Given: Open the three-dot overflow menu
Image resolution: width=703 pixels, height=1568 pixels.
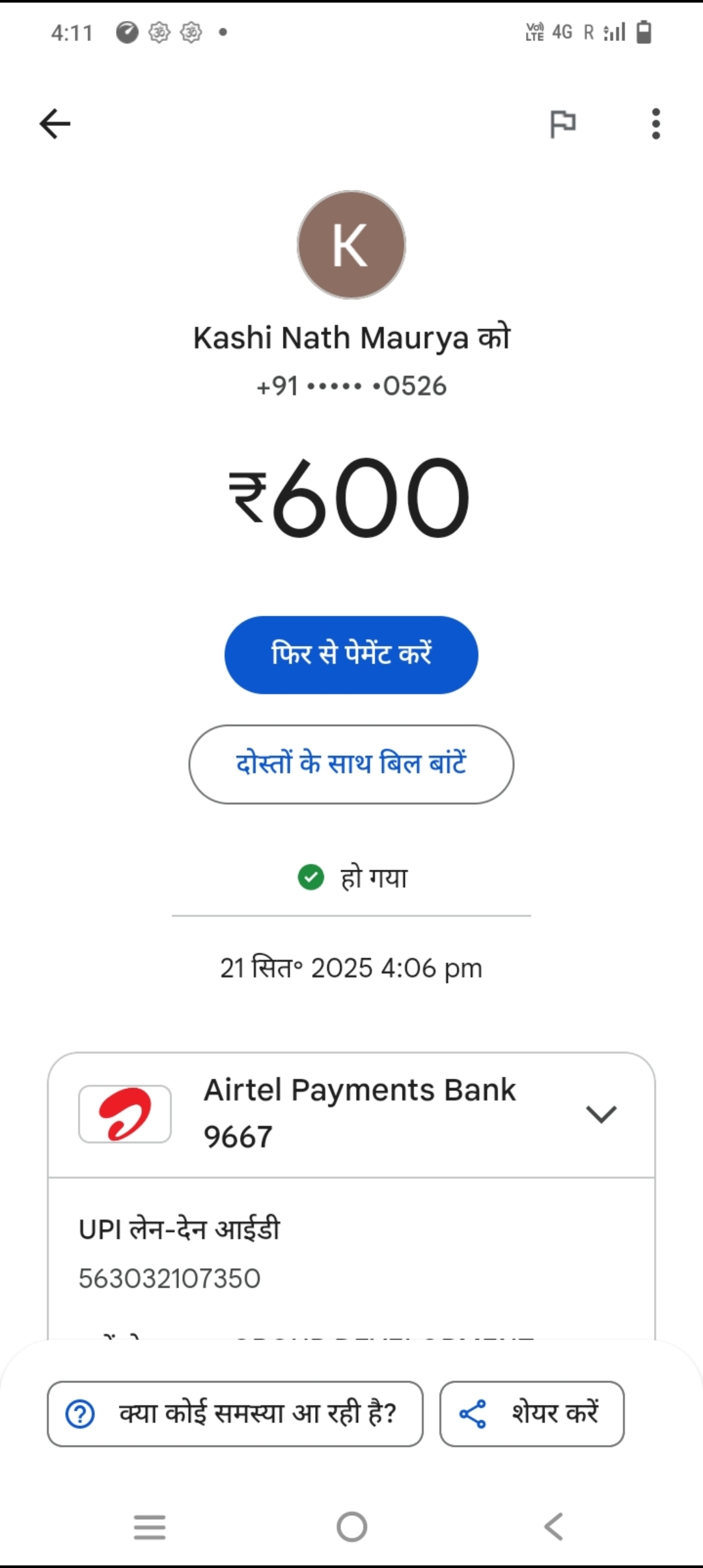Looking at the screenshot, I should [655, 124].
